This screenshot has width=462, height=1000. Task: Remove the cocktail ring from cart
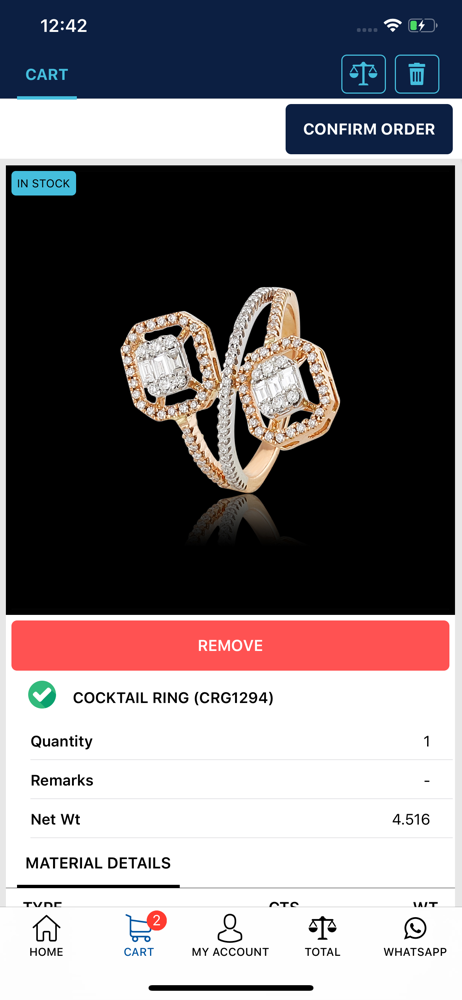(230, 645)
